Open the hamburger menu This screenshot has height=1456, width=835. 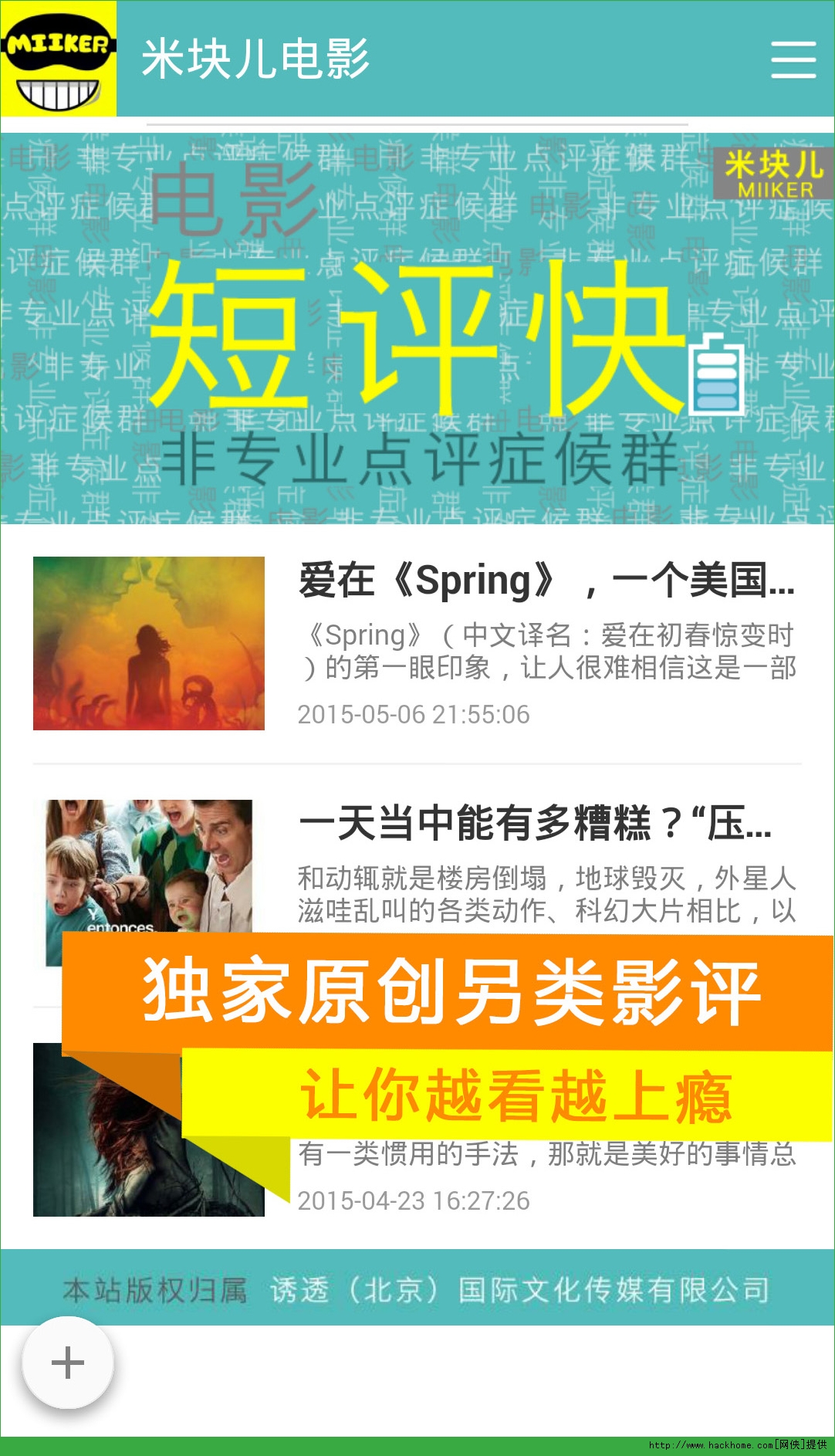tap(793, 59)
